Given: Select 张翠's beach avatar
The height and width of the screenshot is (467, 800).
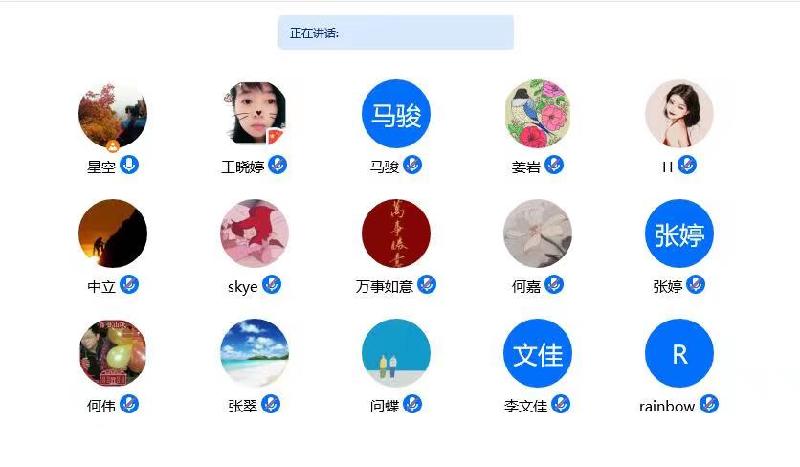Looking at the screenshot, I should tap(254, 353).
